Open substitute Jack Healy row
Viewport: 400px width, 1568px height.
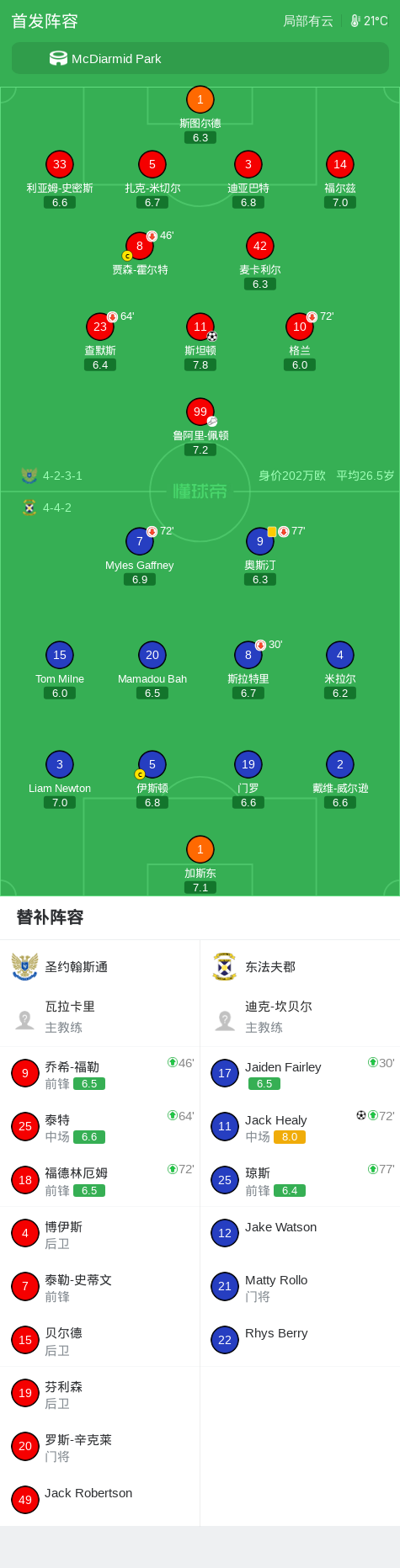[x=300, y=1128]
